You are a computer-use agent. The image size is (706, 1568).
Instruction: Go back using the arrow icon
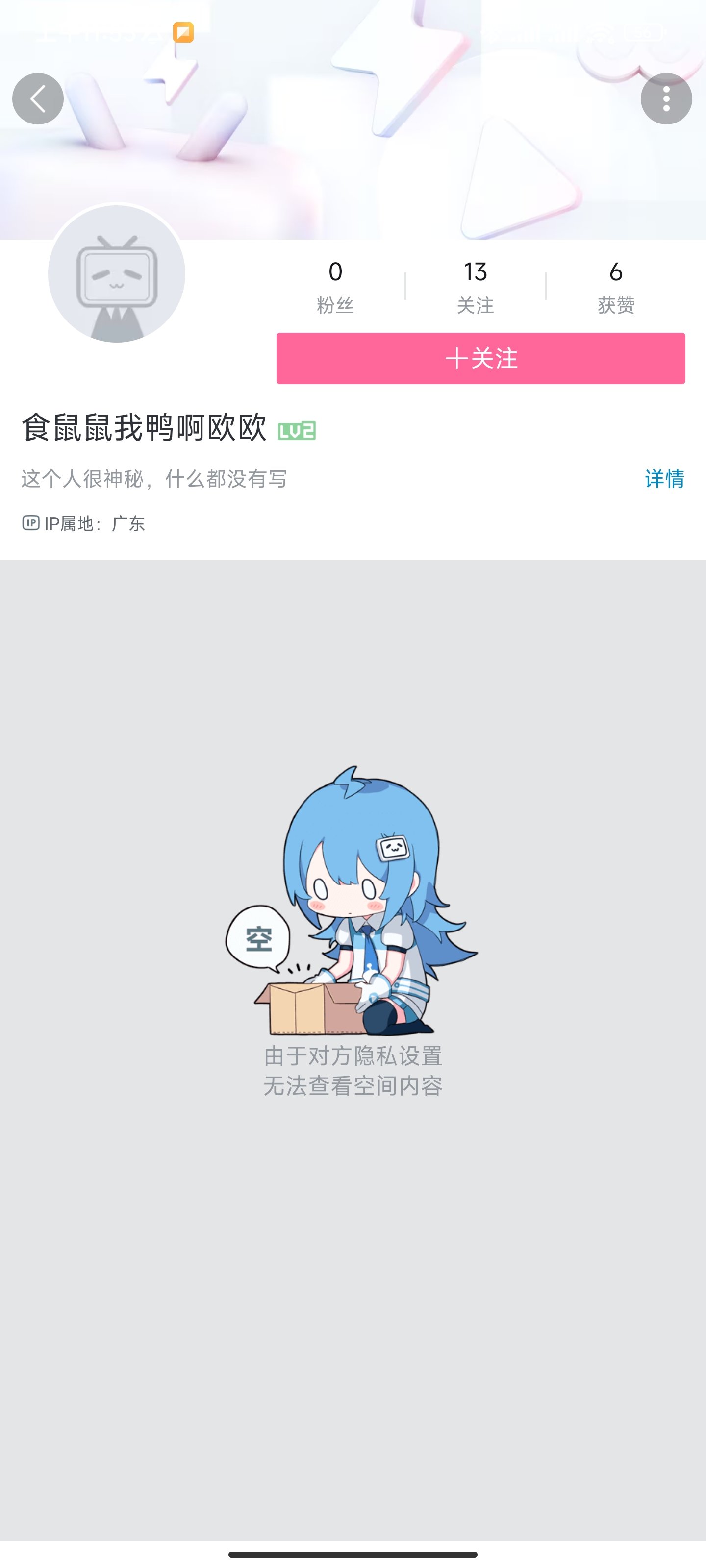coord(38,98)
